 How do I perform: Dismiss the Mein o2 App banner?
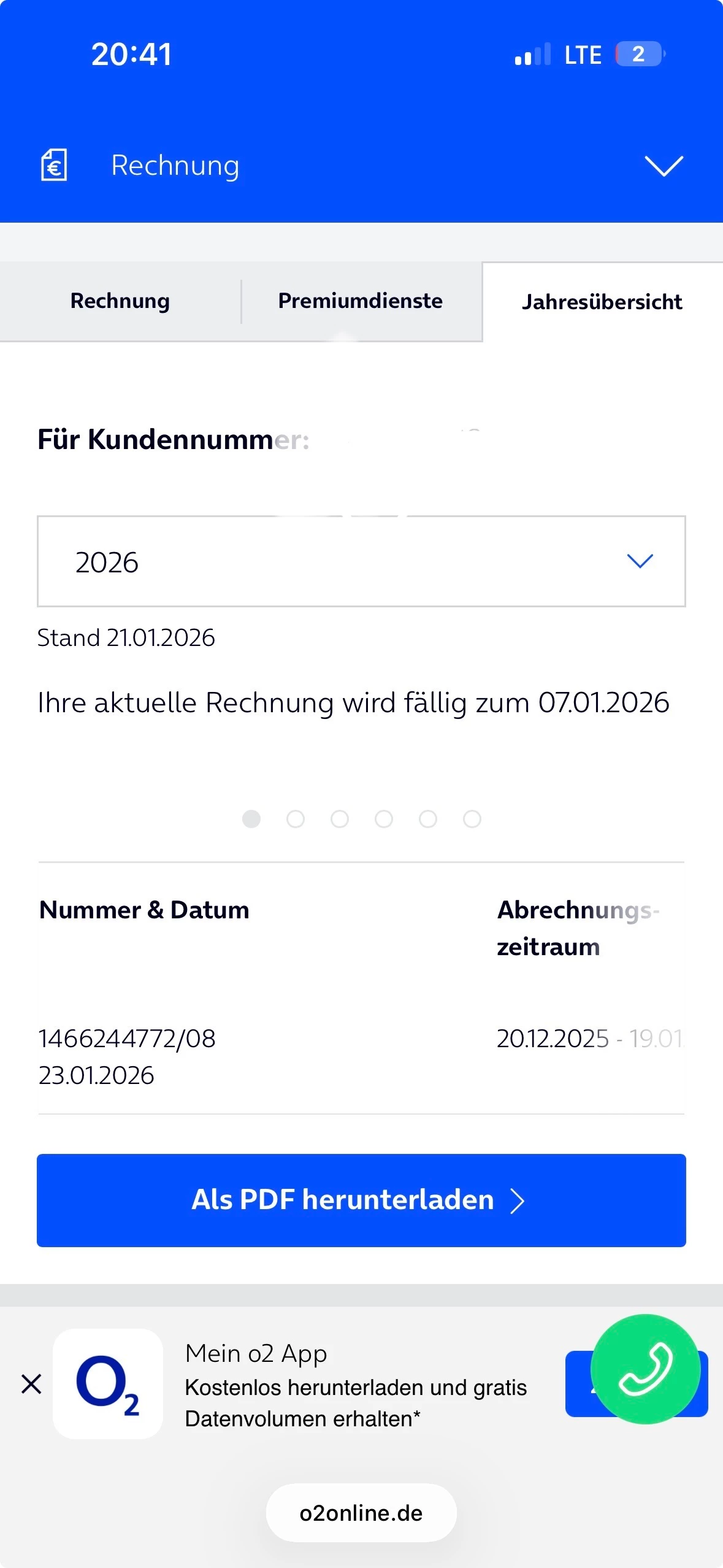31,1384
